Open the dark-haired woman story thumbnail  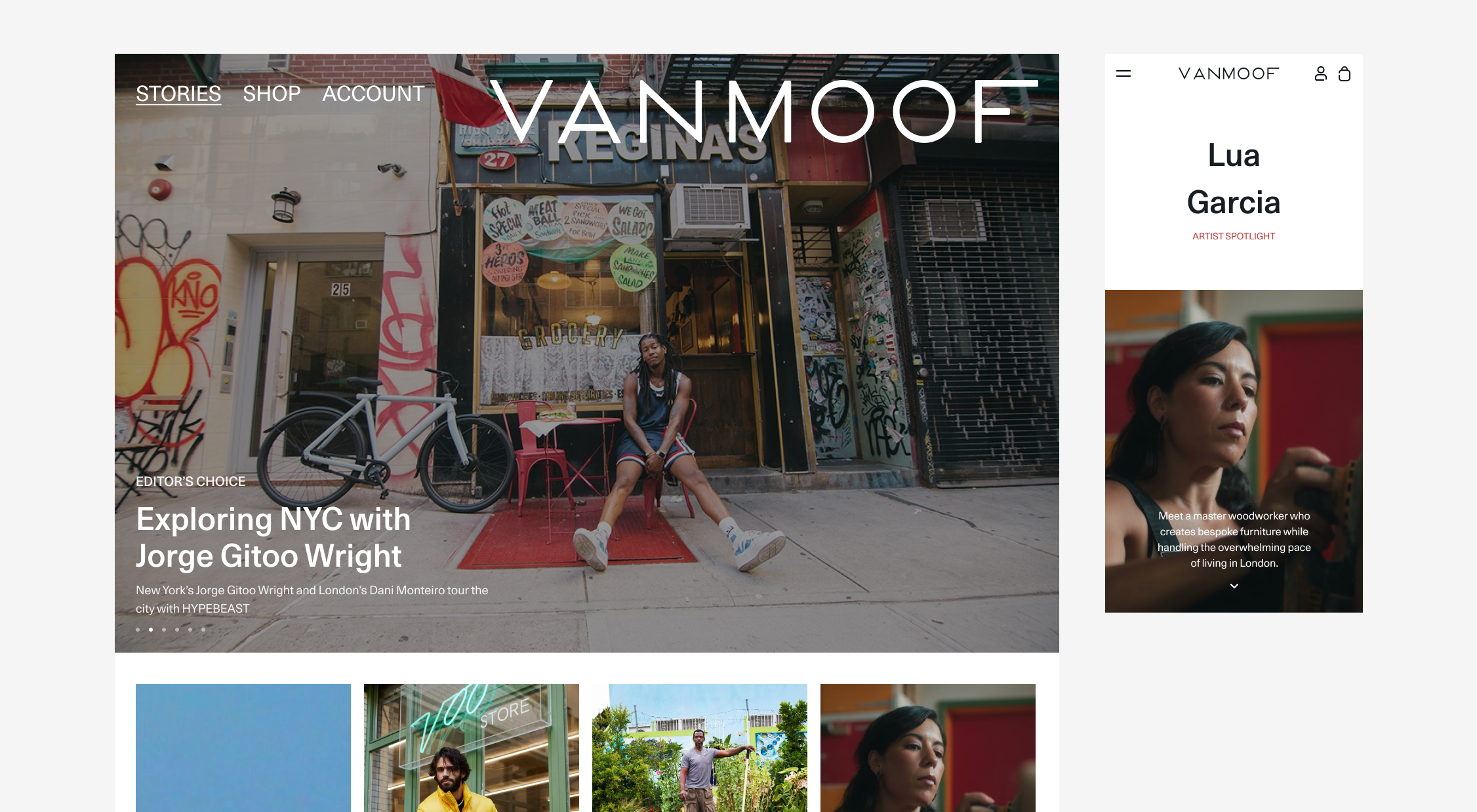pos(927,748)
